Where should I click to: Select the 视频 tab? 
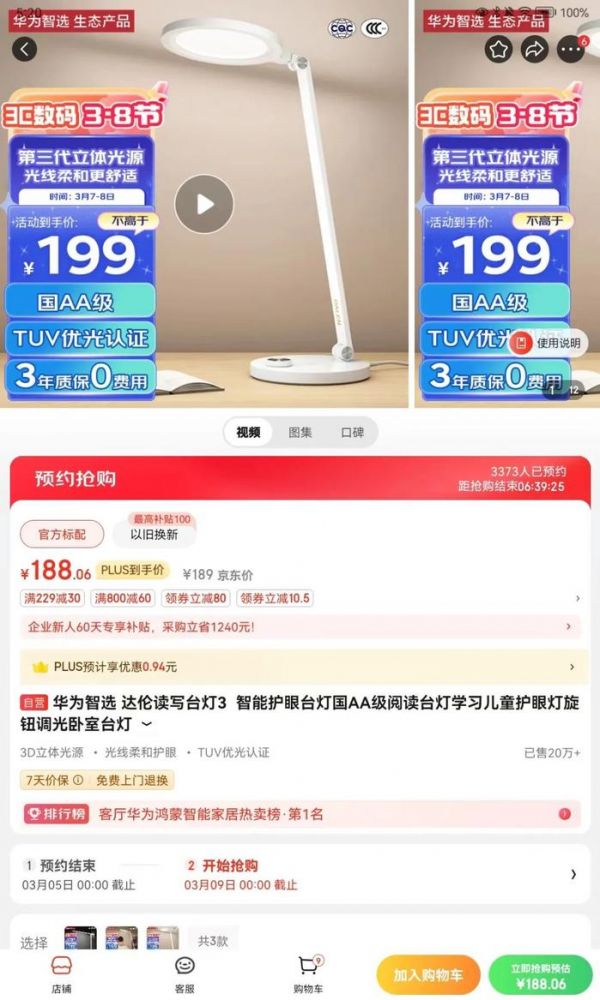pos(248,432)
